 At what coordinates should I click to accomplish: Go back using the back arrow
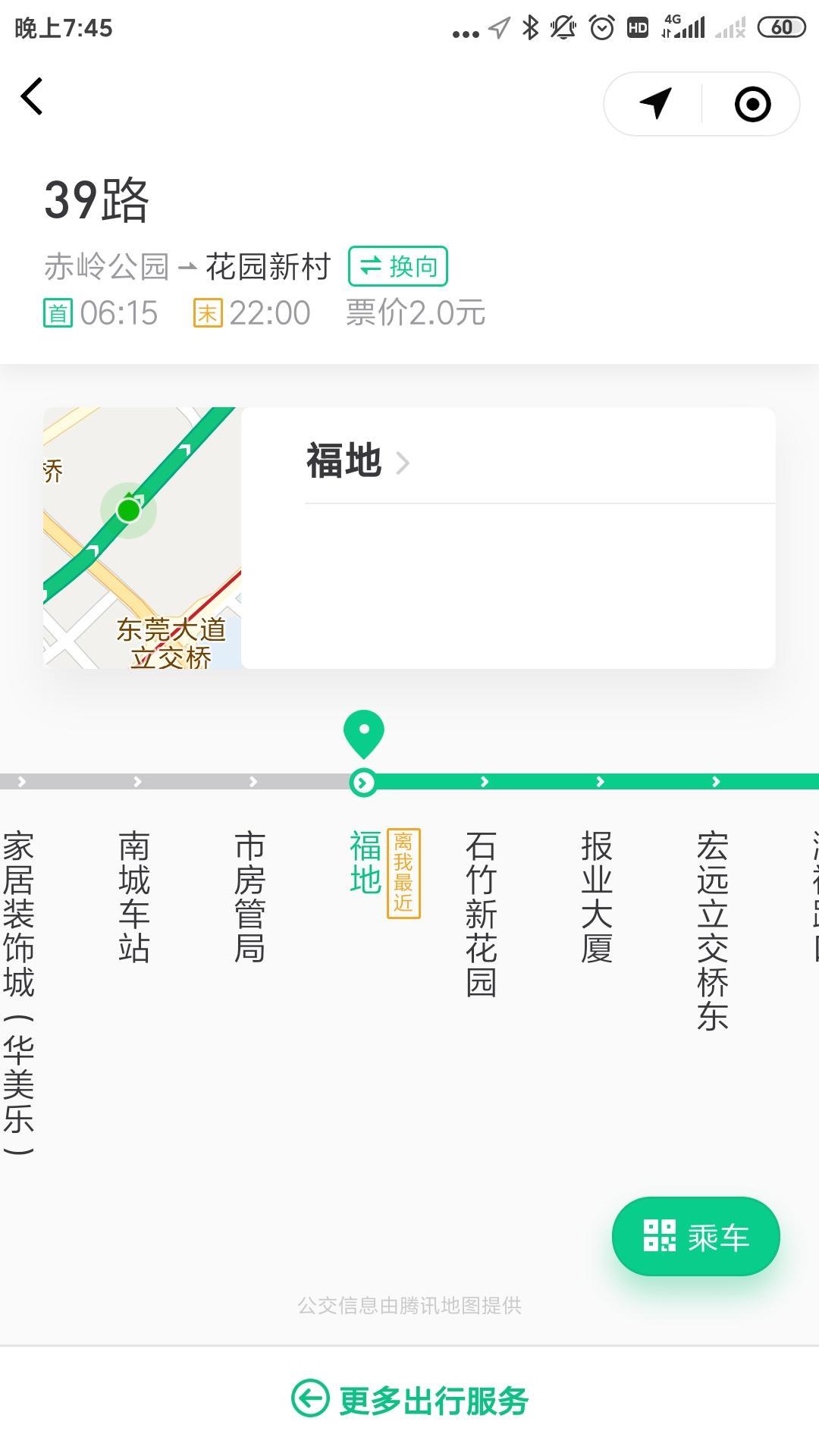tap(32, 96)
